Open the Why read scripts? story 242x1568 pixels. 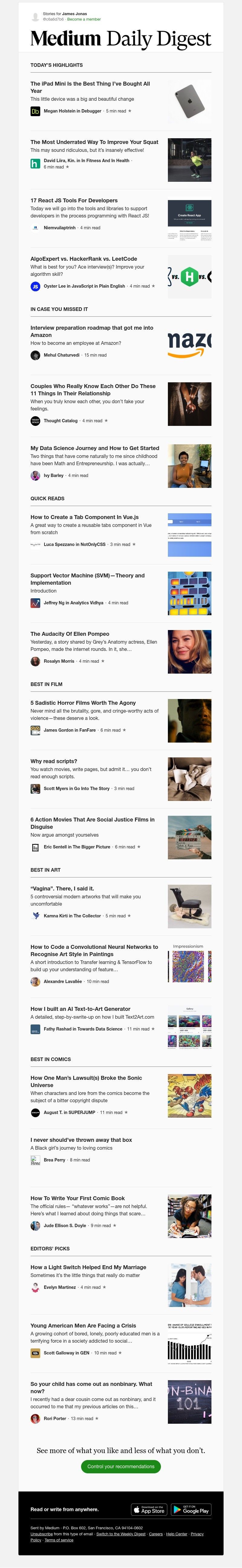pyautogui.click(x=54, y=761)
